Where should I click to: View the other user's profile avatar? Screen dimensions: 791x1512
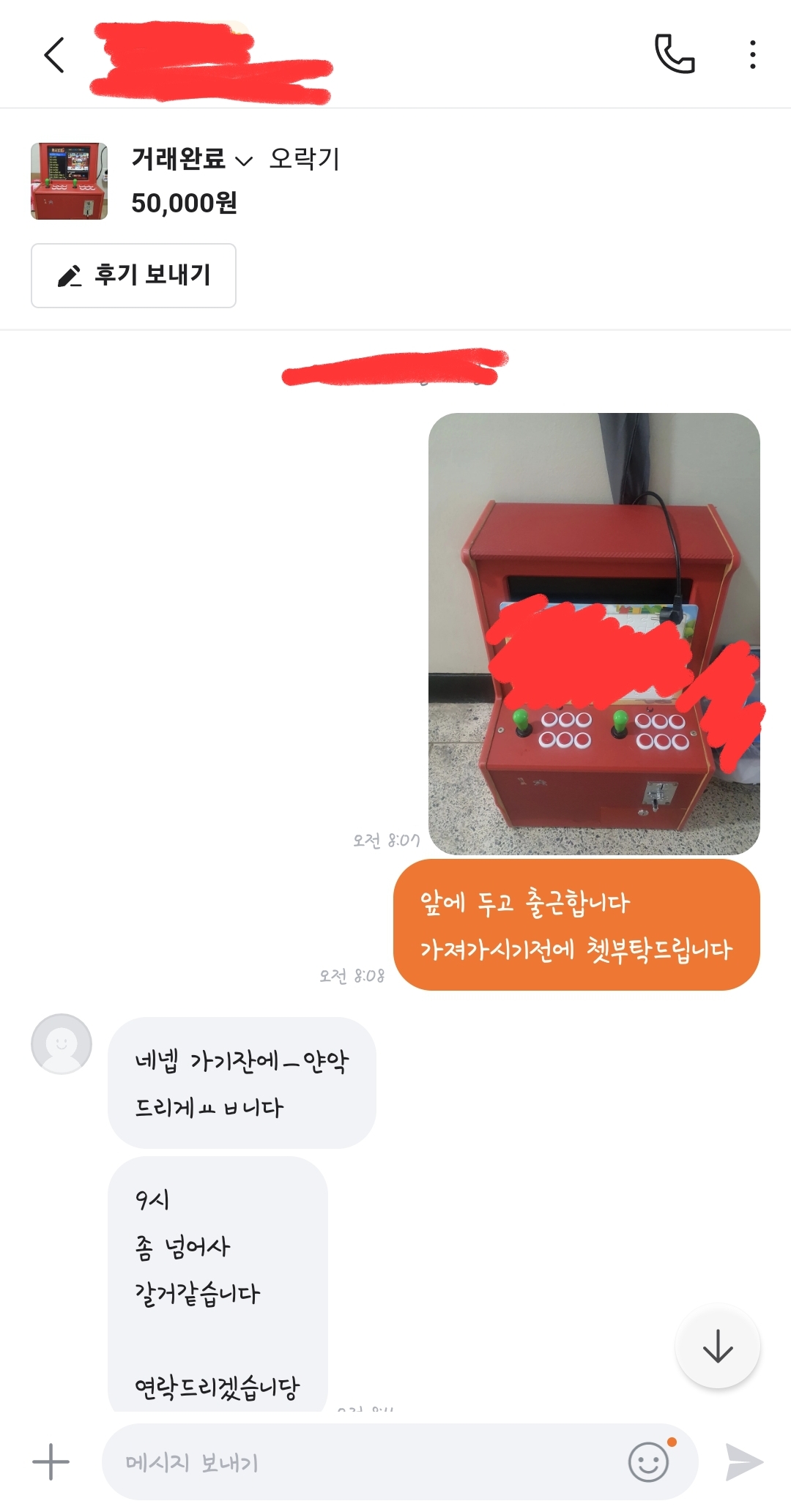coord(62,1044)
